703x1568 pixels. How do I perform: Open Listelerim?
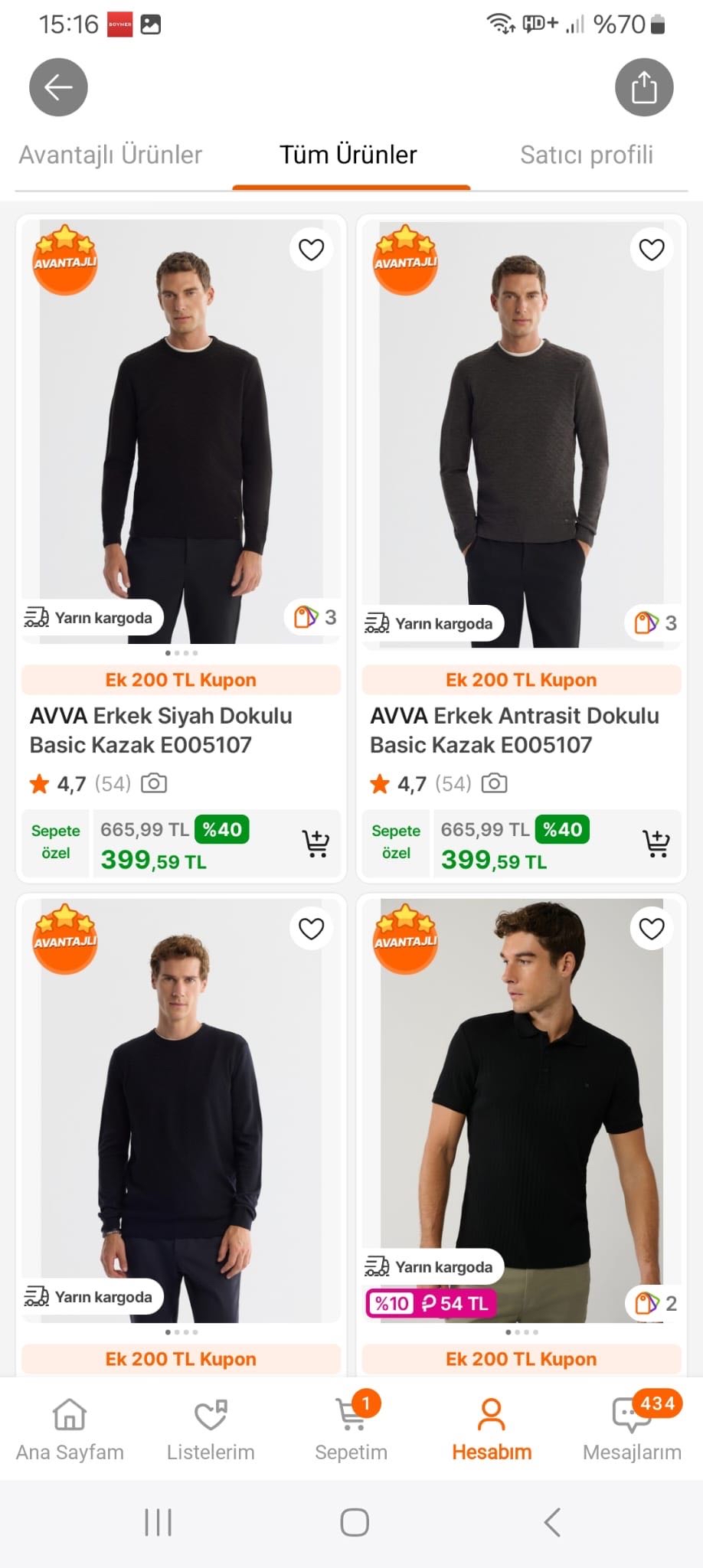tap(211, 1429)
